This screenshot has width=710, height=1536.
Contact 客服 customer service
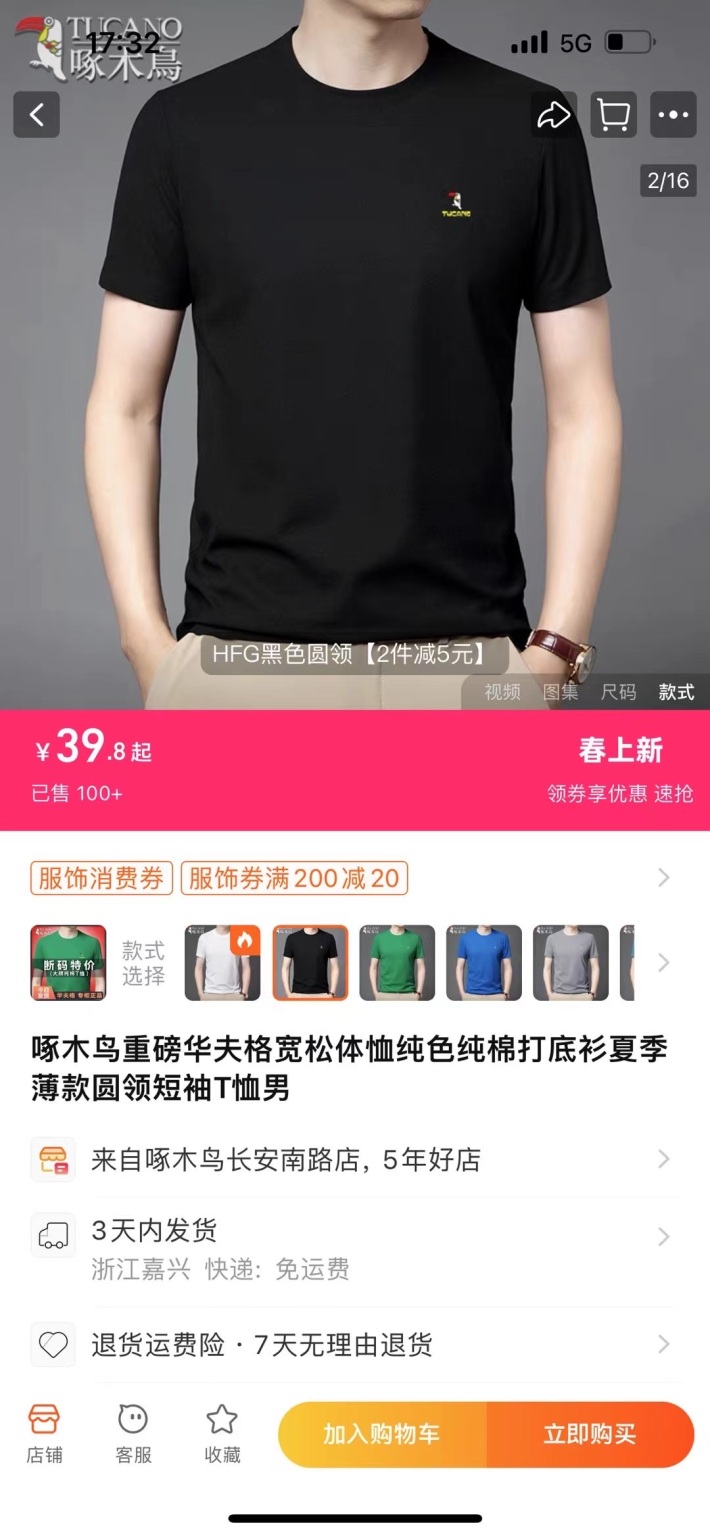[x=133, y=1433]
